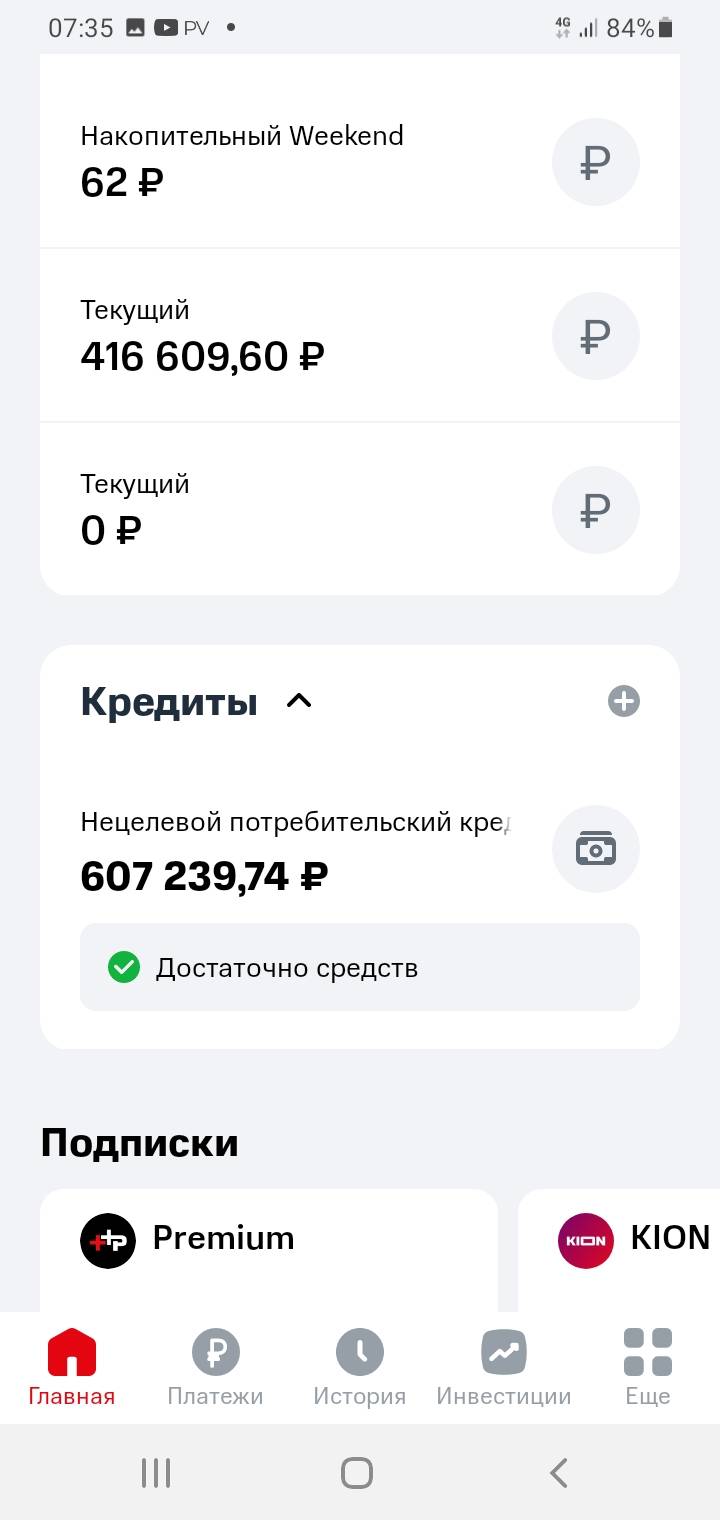Viewport: 720px width, 1520px height.
Task: Open the Нецелевой потребительский кредит
Action: tap(300, 850)
